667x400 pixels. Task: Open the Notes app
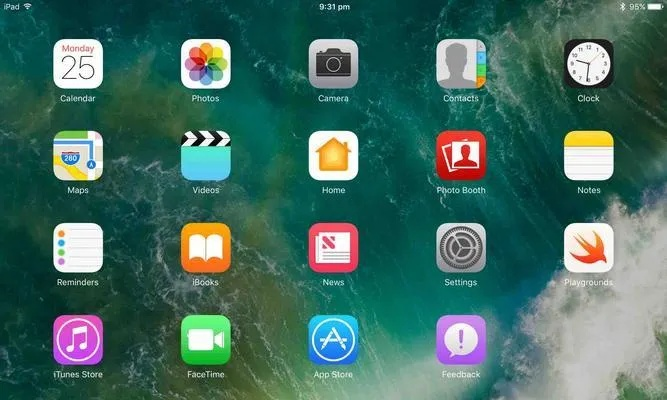pos(588,156)
